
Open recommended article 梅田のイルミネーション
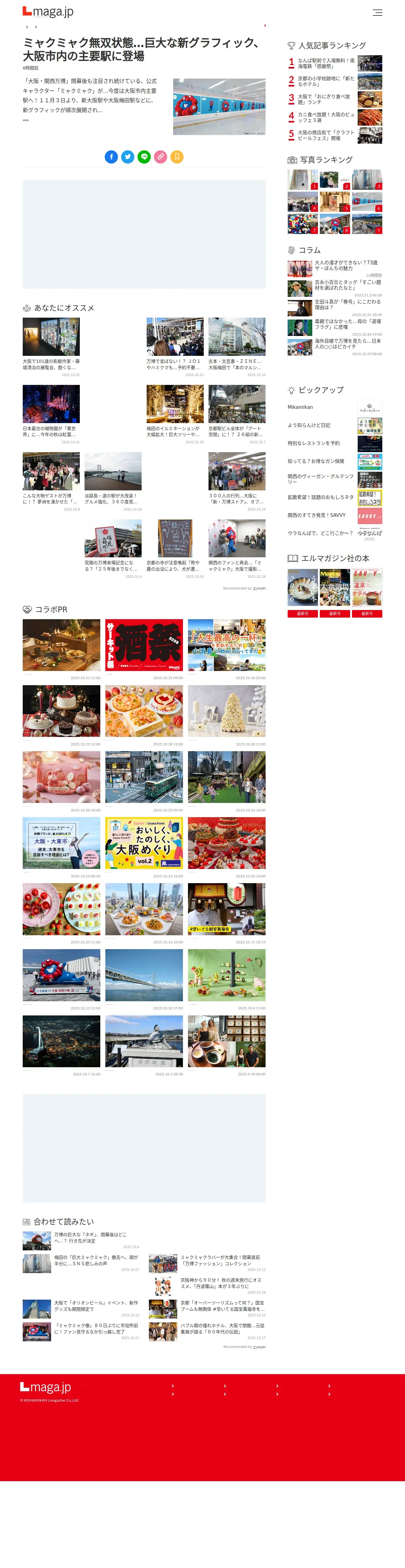tap(174, 431)
